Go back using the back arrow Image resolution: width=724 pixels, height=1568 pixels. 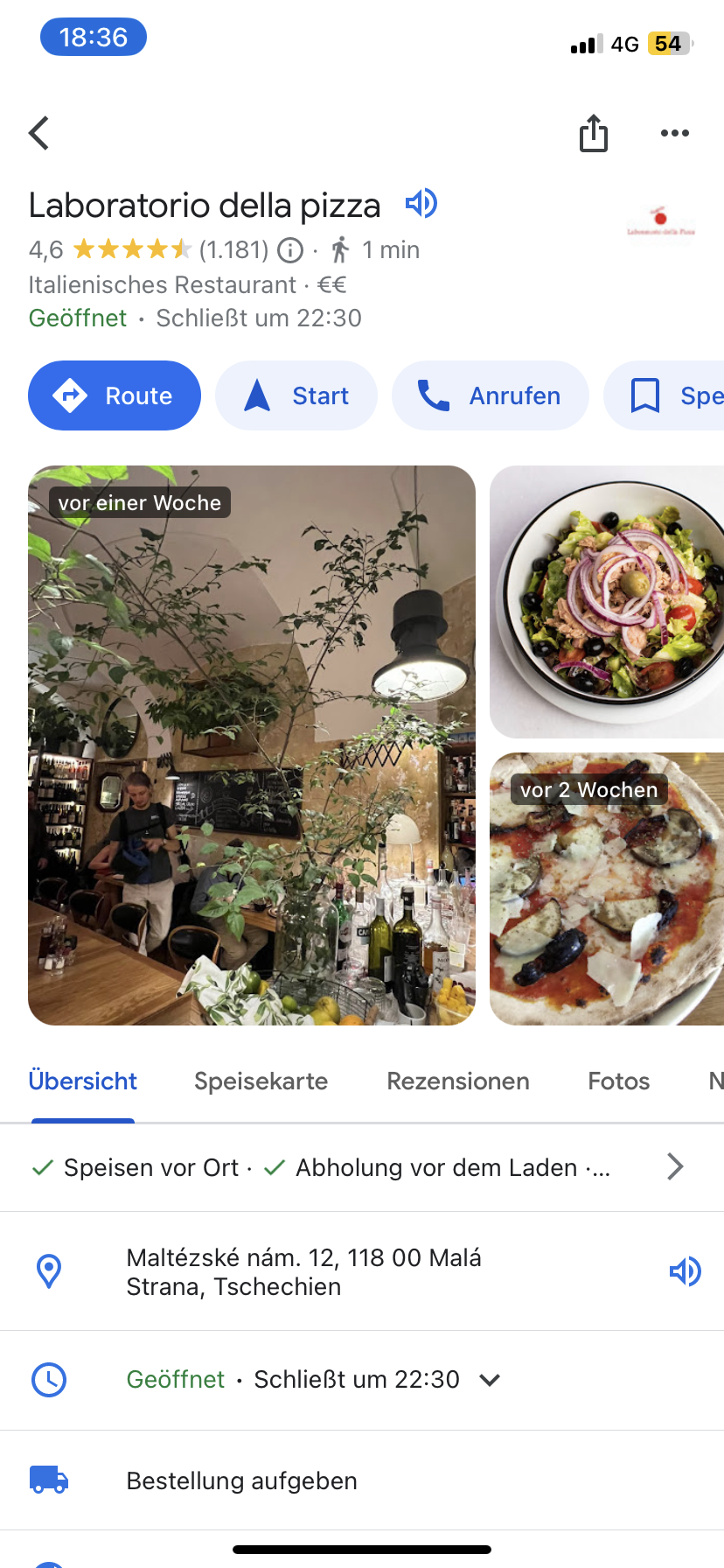click(39, 133)
